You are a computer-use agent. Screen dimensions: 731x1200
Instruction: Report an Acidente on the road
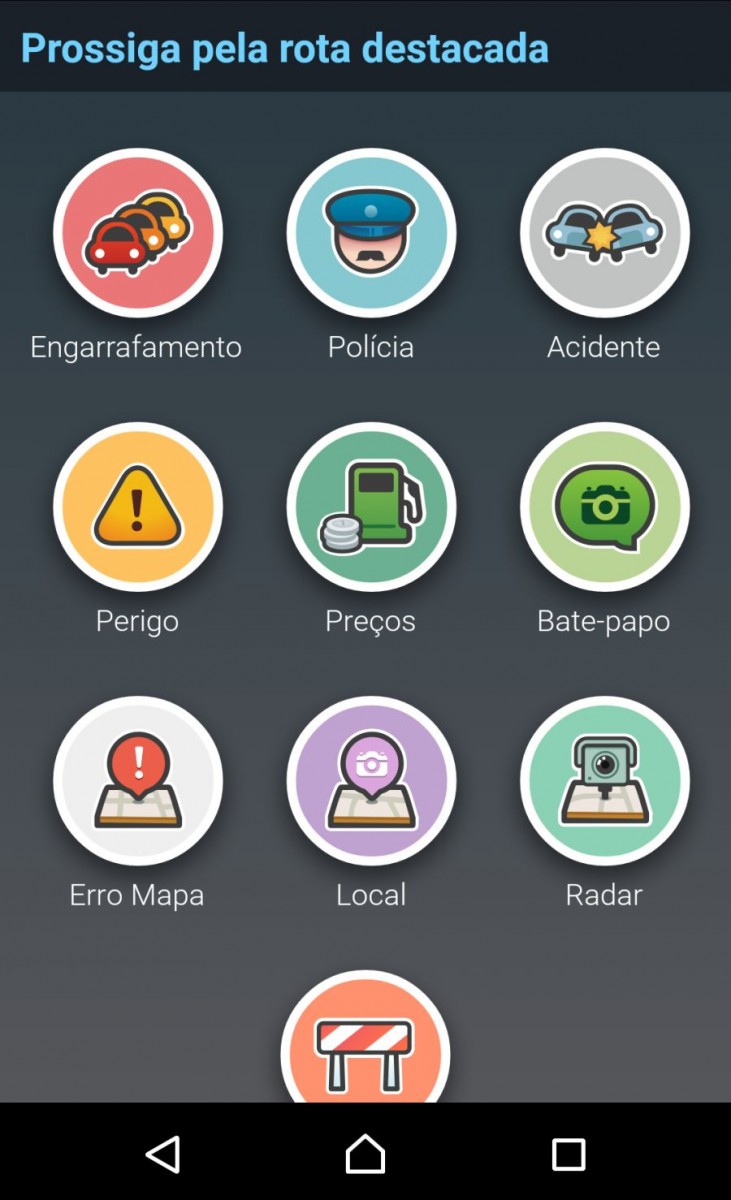(604, 233)
